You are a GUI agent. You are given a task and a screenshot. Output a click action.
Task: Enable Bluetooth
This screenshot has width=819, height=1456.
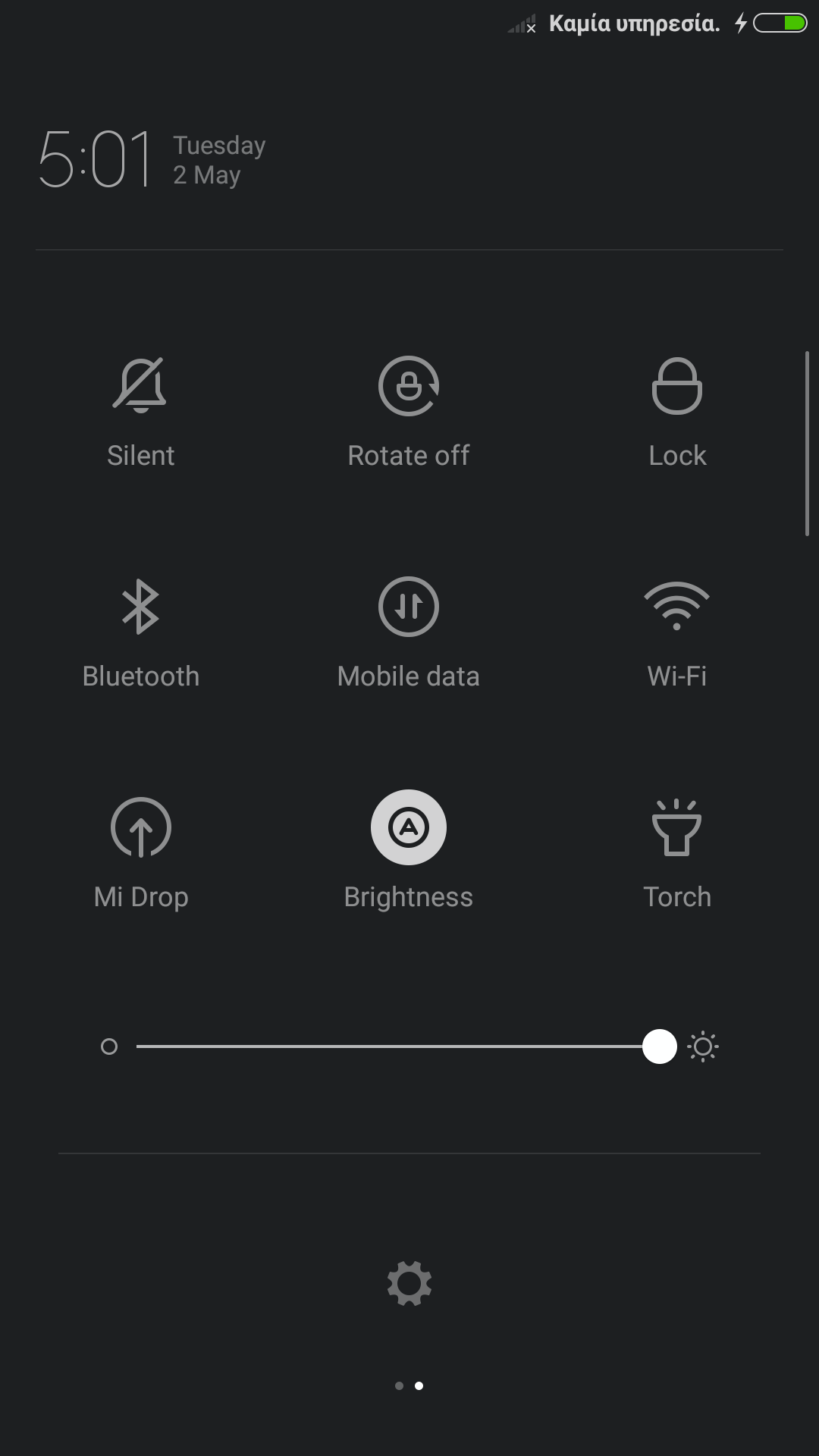click(x=140, y=607)
